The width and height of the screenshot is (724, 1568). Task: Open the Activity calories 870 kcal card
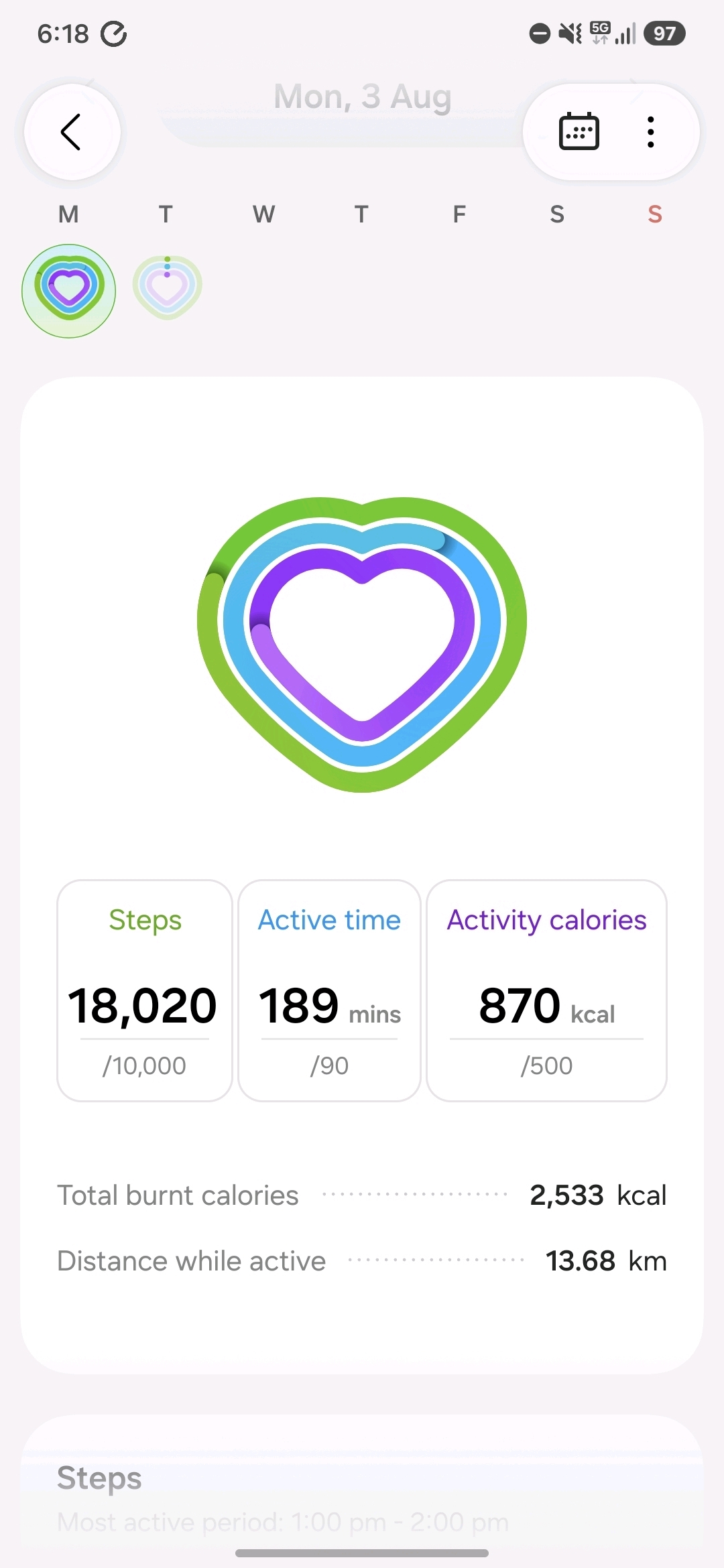click(546, 990)
